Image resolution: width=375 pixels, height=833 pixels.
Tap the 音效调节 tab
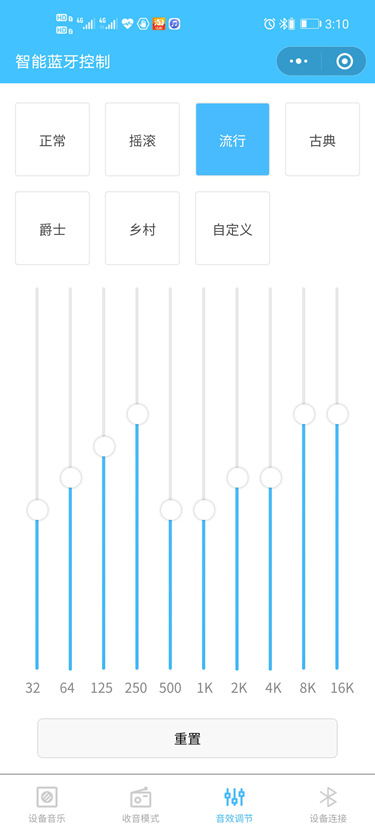coord(234,804)
